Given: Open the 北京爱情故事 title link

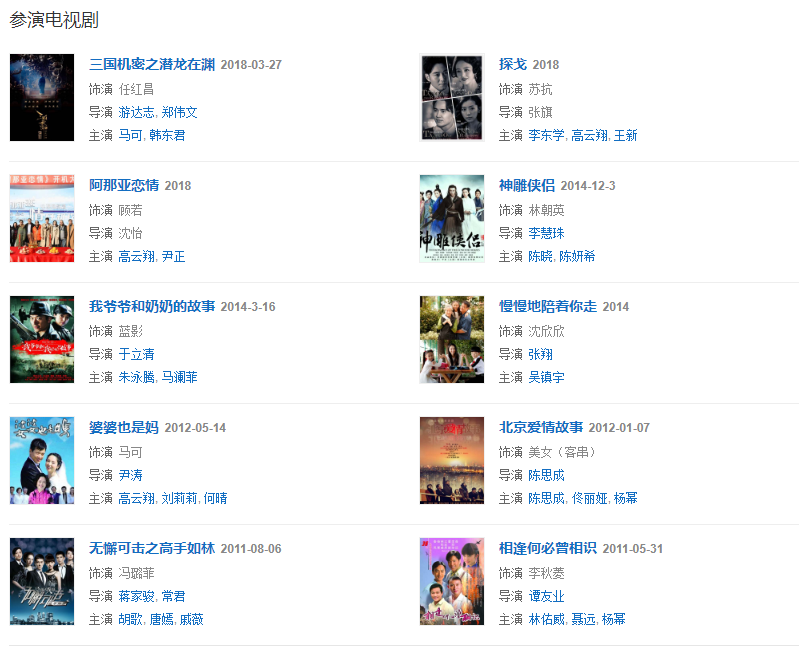Looking at the screenshot, I should (x=541, y=428).
